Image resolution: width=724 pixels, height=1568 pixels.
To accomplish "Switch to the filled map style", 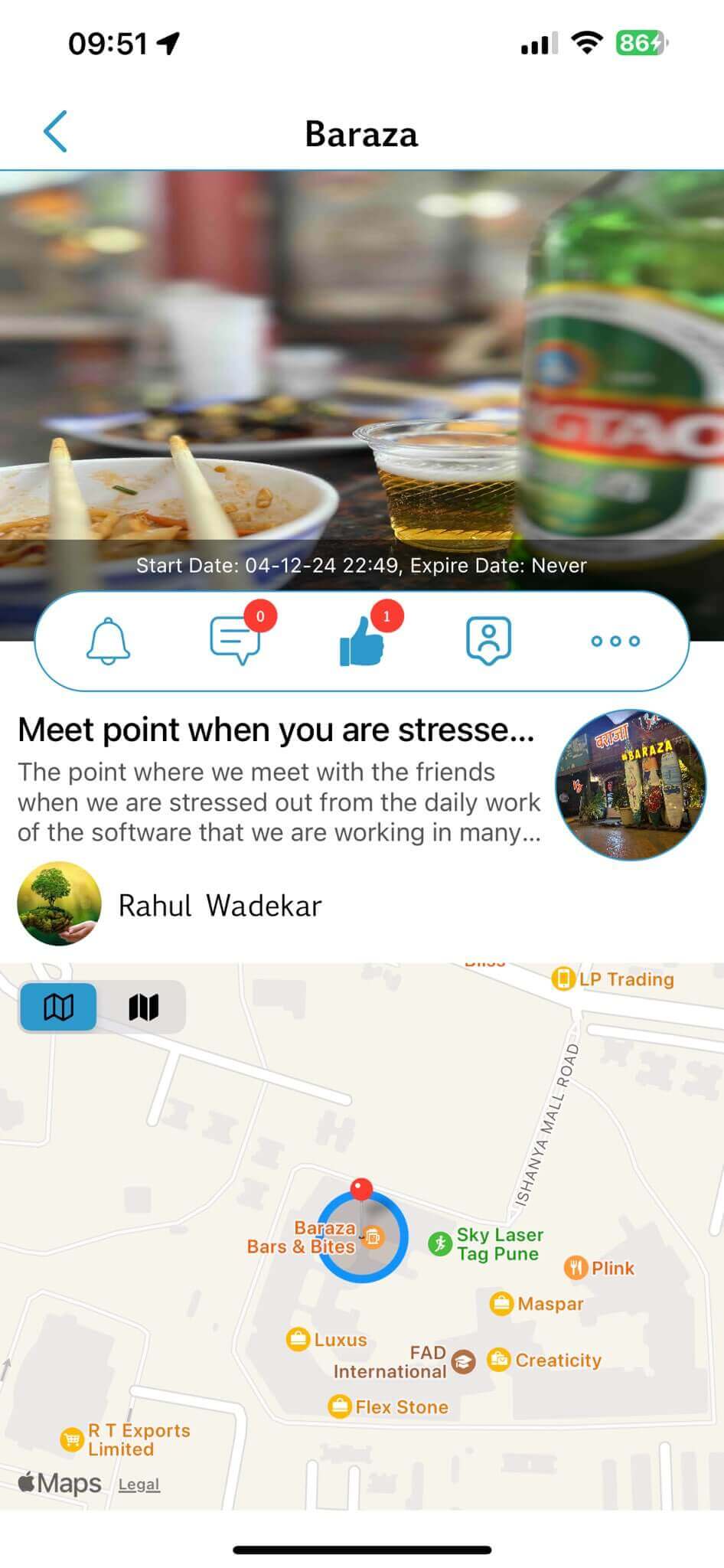I will (143, 1007).
